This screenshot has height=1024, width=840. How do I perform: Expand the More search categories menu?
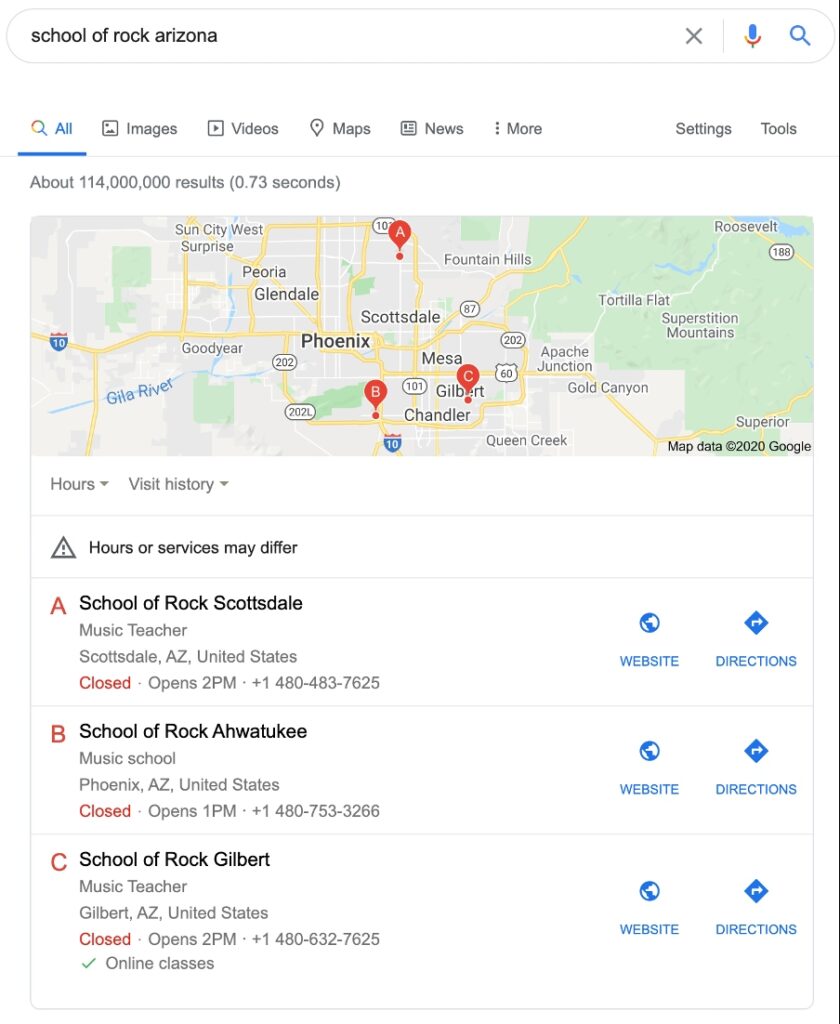pos(517,128)
